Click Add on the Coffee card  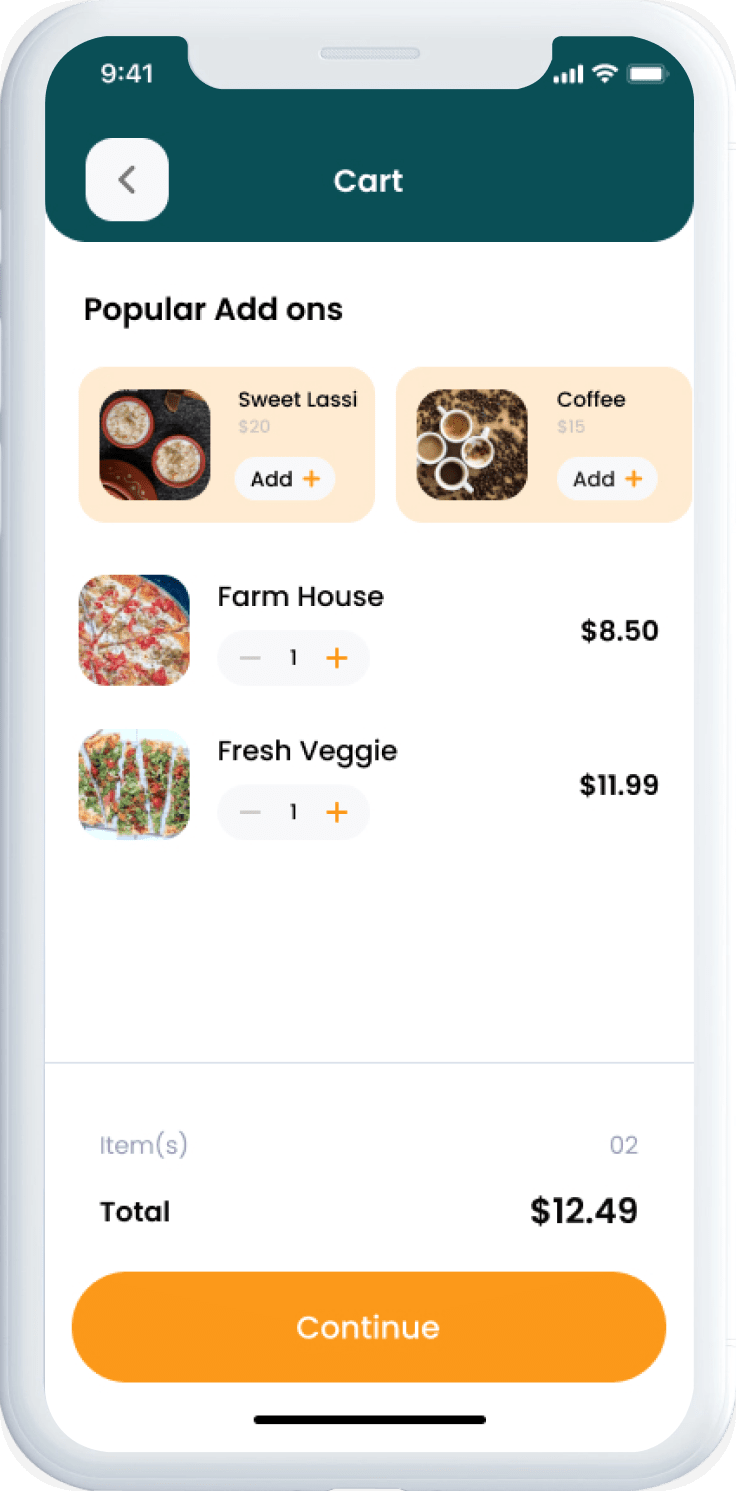point(606,479)
